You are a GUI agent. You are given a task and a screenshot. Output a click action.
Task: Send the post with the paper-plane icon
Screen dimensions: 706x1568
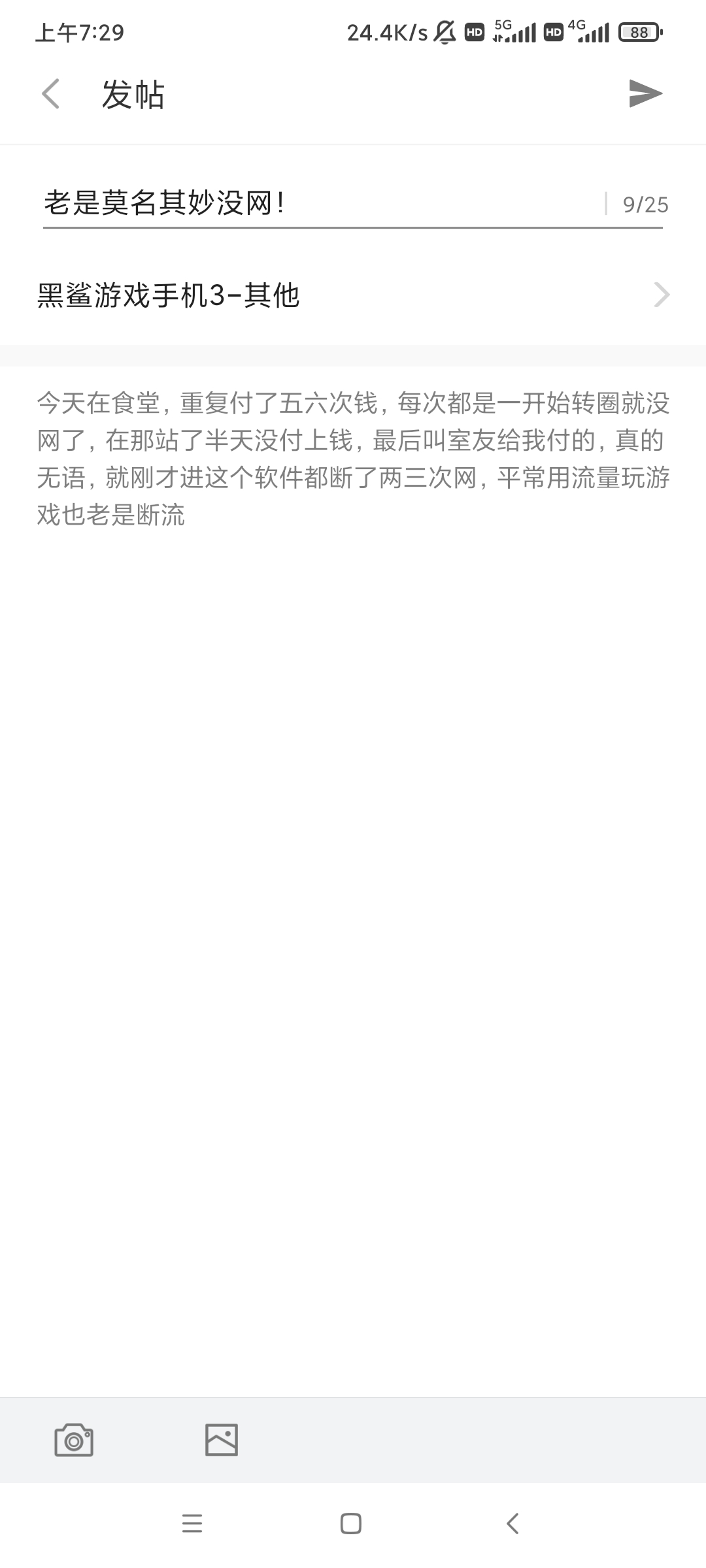click(645, 93)
